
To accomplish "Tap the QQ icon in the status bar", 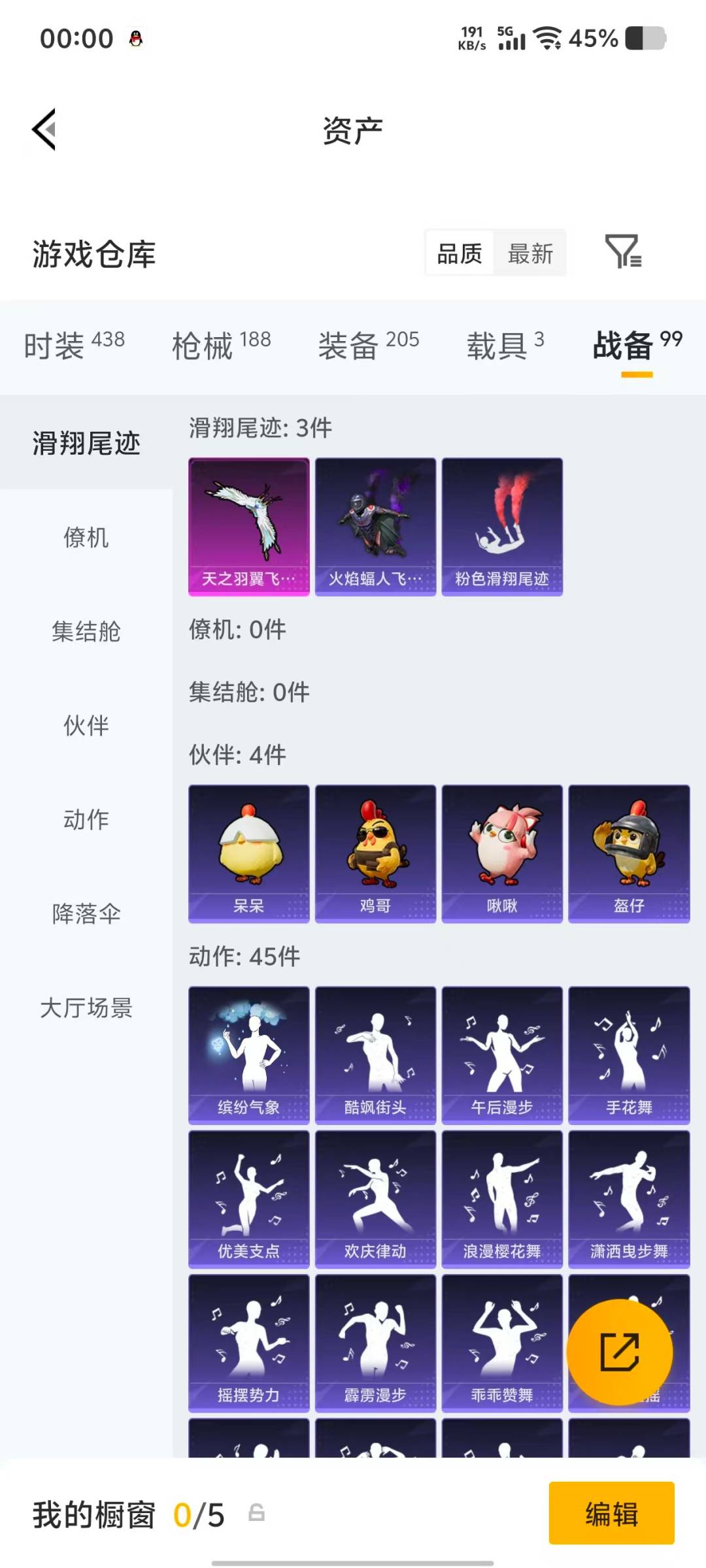I will [134, 37].
